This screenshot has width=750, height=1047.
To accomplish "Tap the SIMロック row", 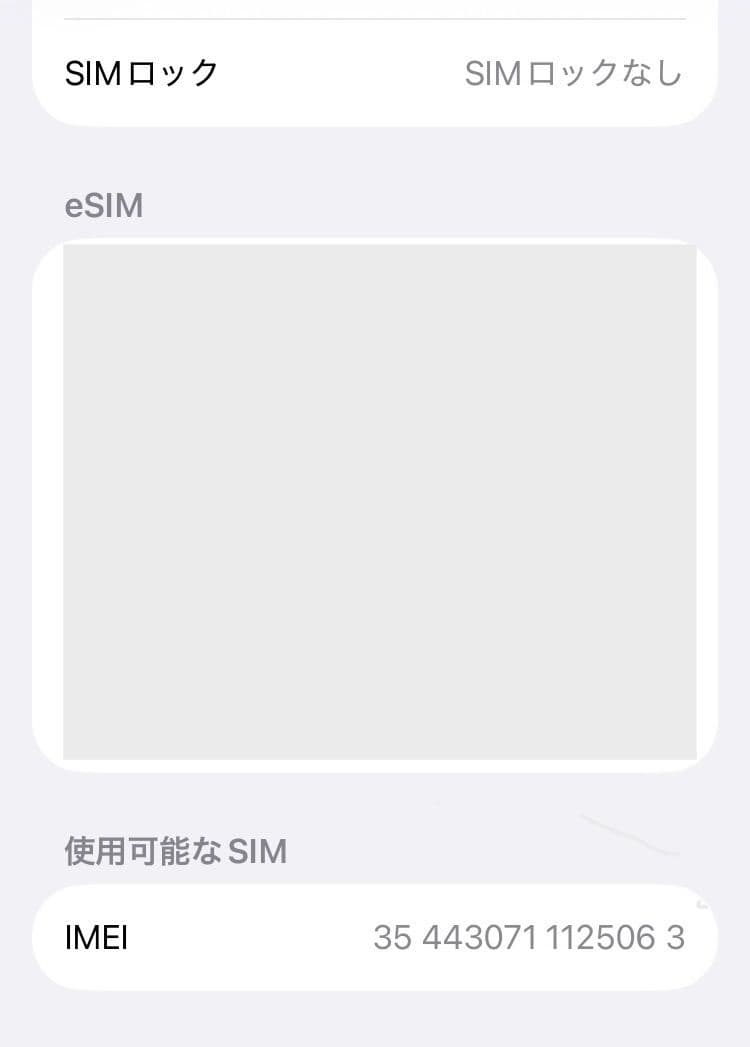I will (x=375, y=72).
